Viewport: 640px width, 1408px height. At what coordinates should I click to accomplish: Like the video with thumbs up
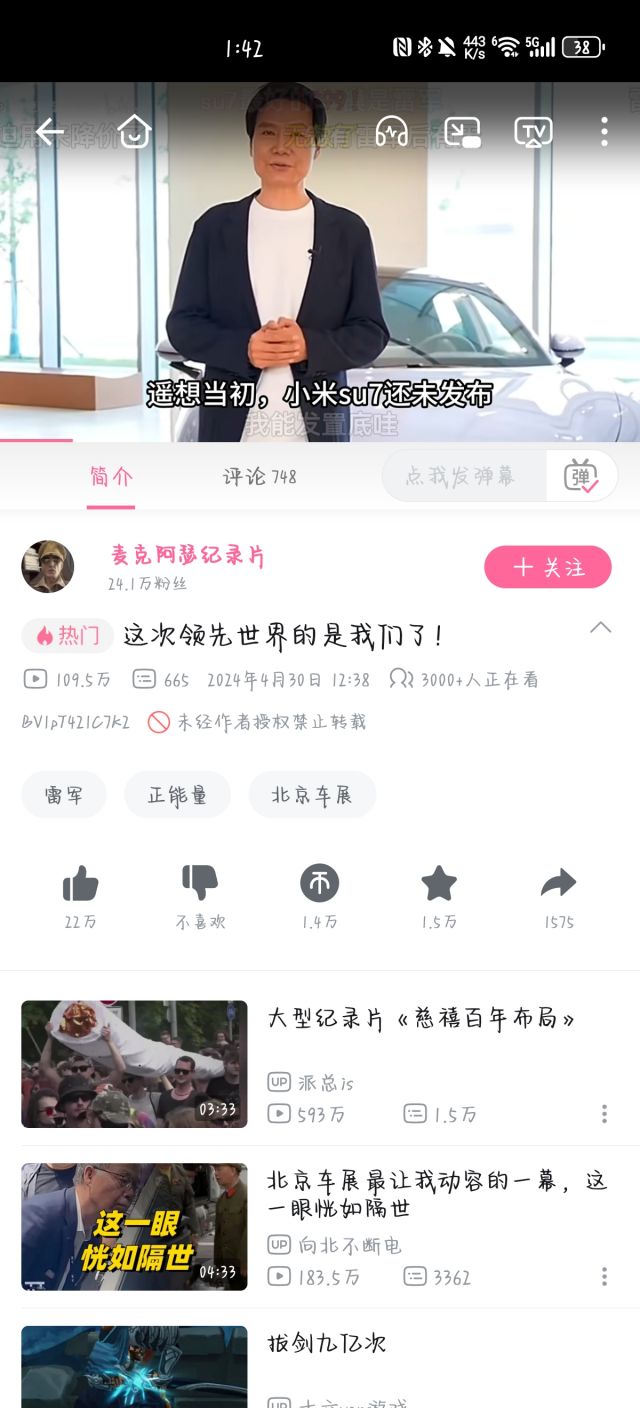[80, 884]
